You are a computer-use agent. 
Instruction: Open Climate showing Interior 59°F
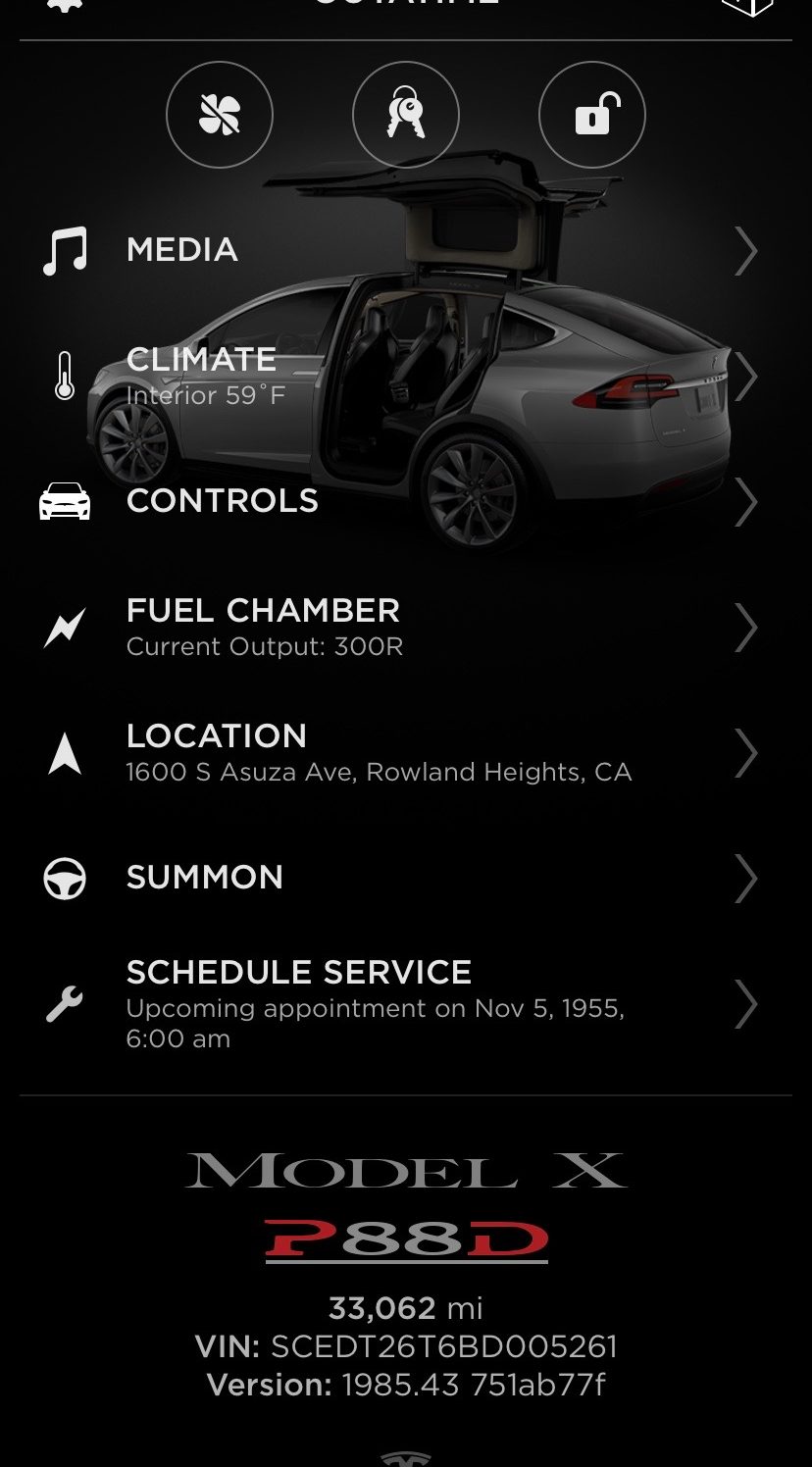point(406,377)
